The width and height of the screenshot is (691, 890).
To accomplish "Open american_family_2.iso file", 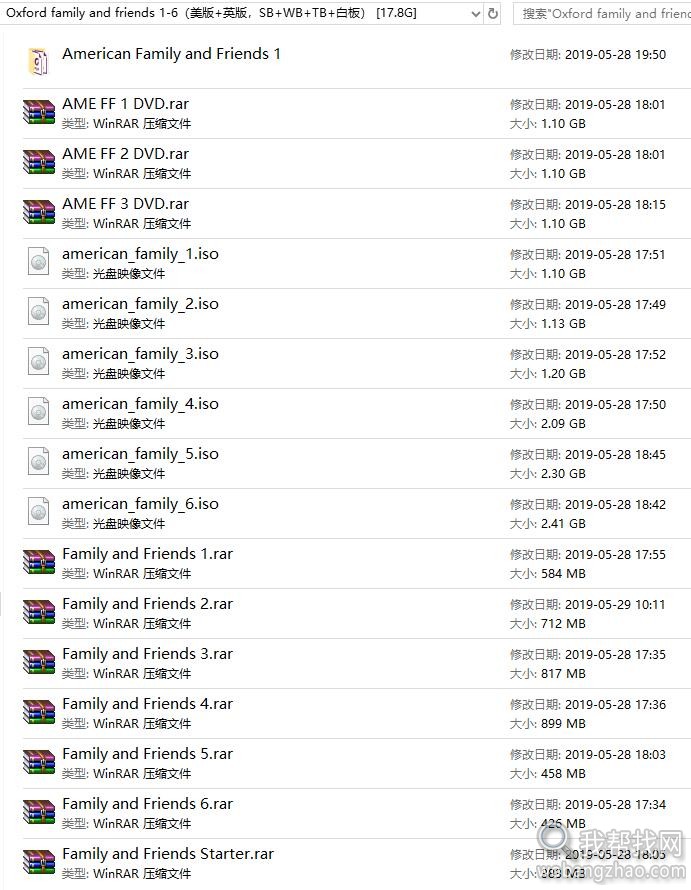I will point(140,304).
